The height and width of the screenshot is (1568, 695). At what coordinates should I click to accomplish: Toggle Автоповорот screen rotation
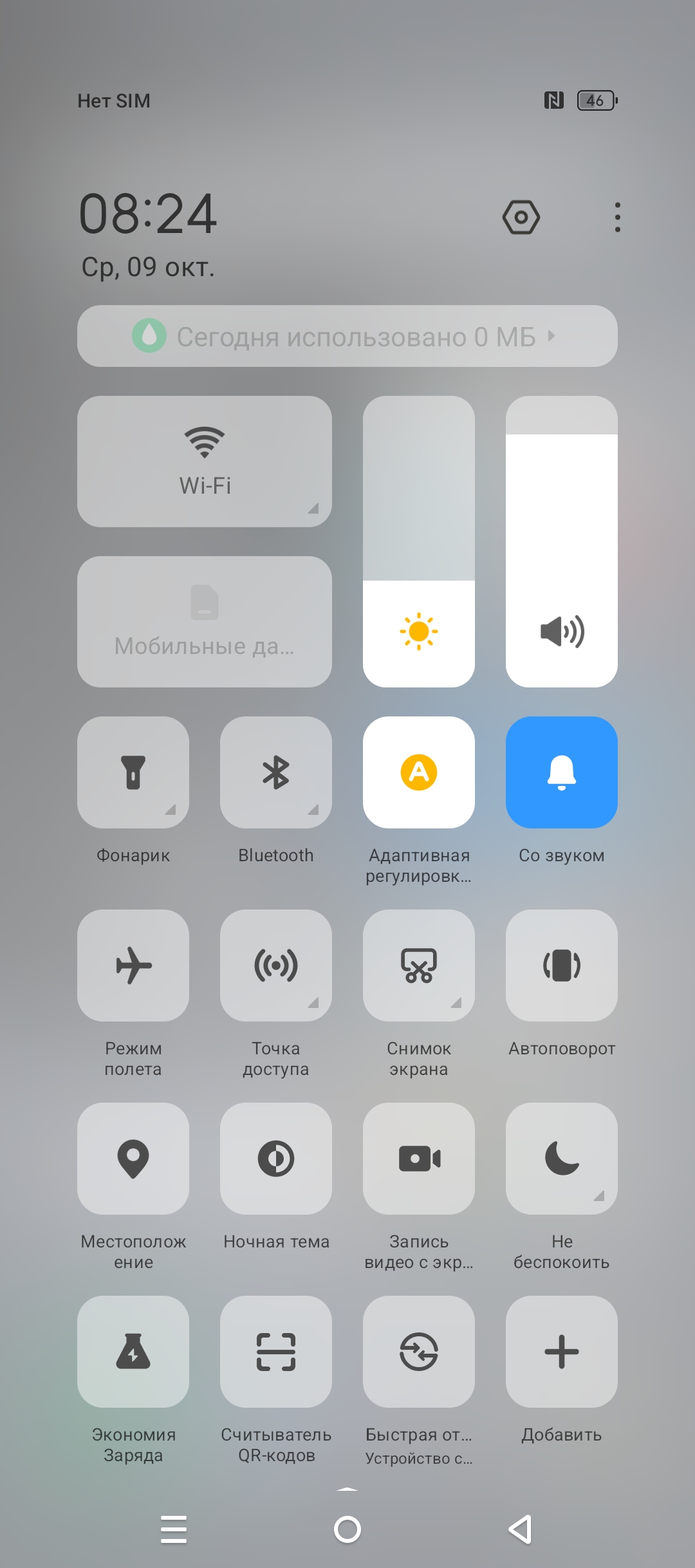(562, 966)
